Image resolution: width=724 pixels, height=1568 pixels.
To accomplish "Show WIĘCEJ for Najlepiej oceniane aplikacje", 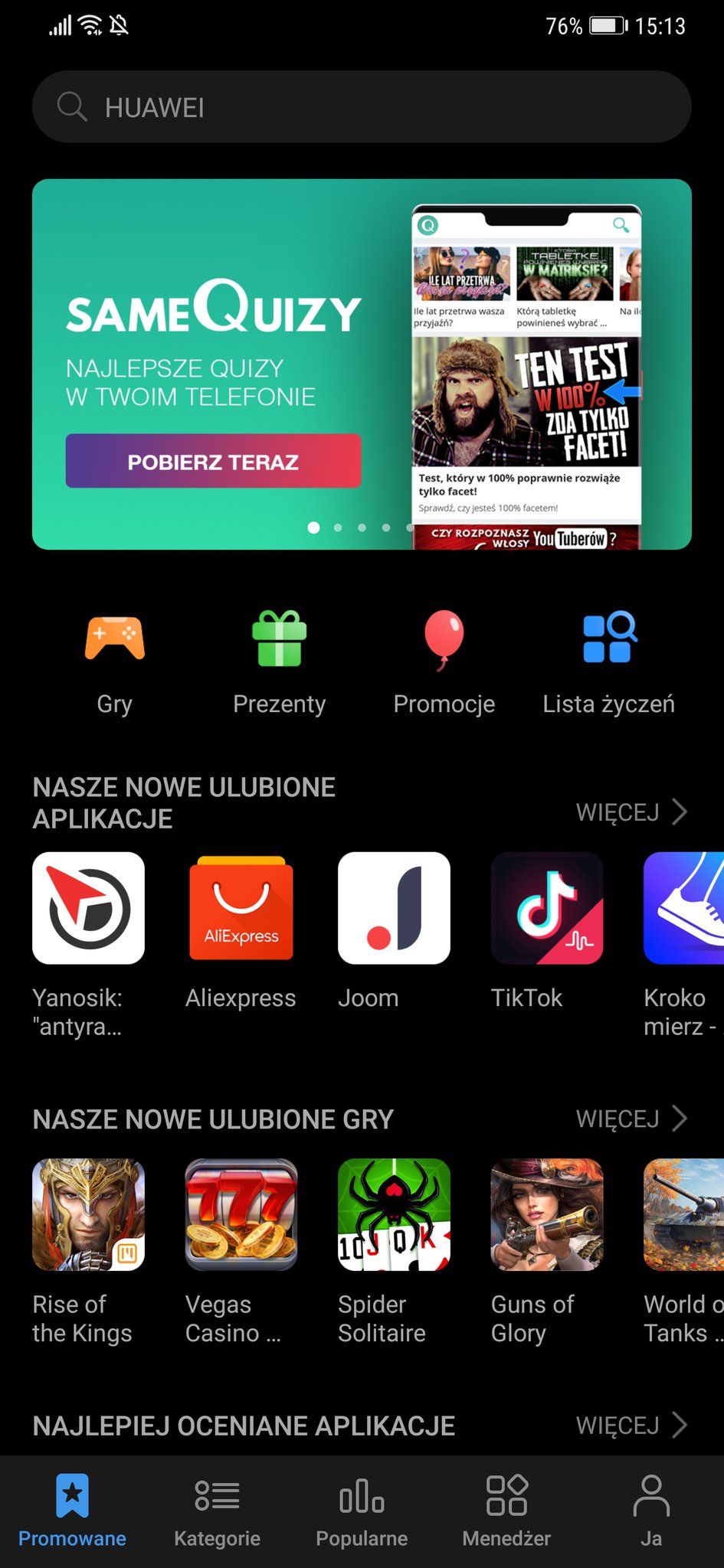I will pyautogui.click(x=631, y=1425).
